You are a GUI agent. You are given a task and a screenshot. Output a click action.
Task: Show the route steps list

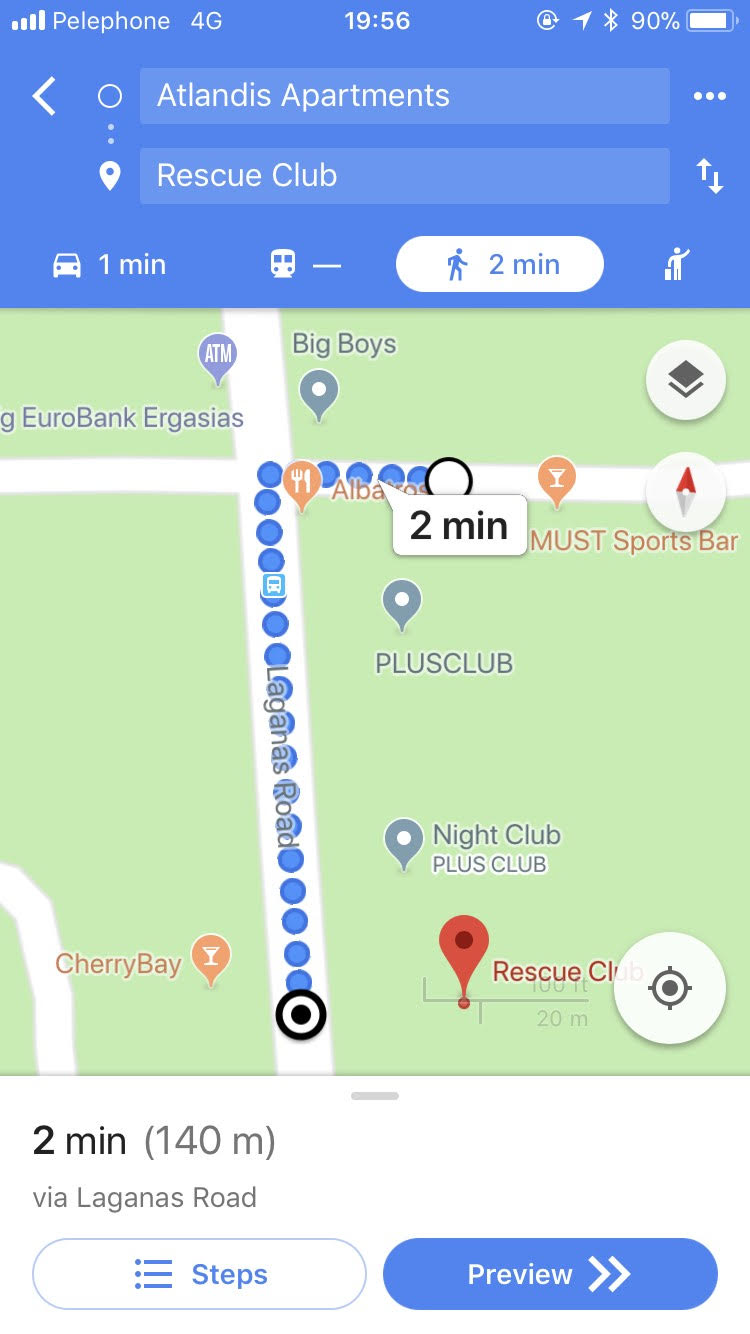point(200,1274)
